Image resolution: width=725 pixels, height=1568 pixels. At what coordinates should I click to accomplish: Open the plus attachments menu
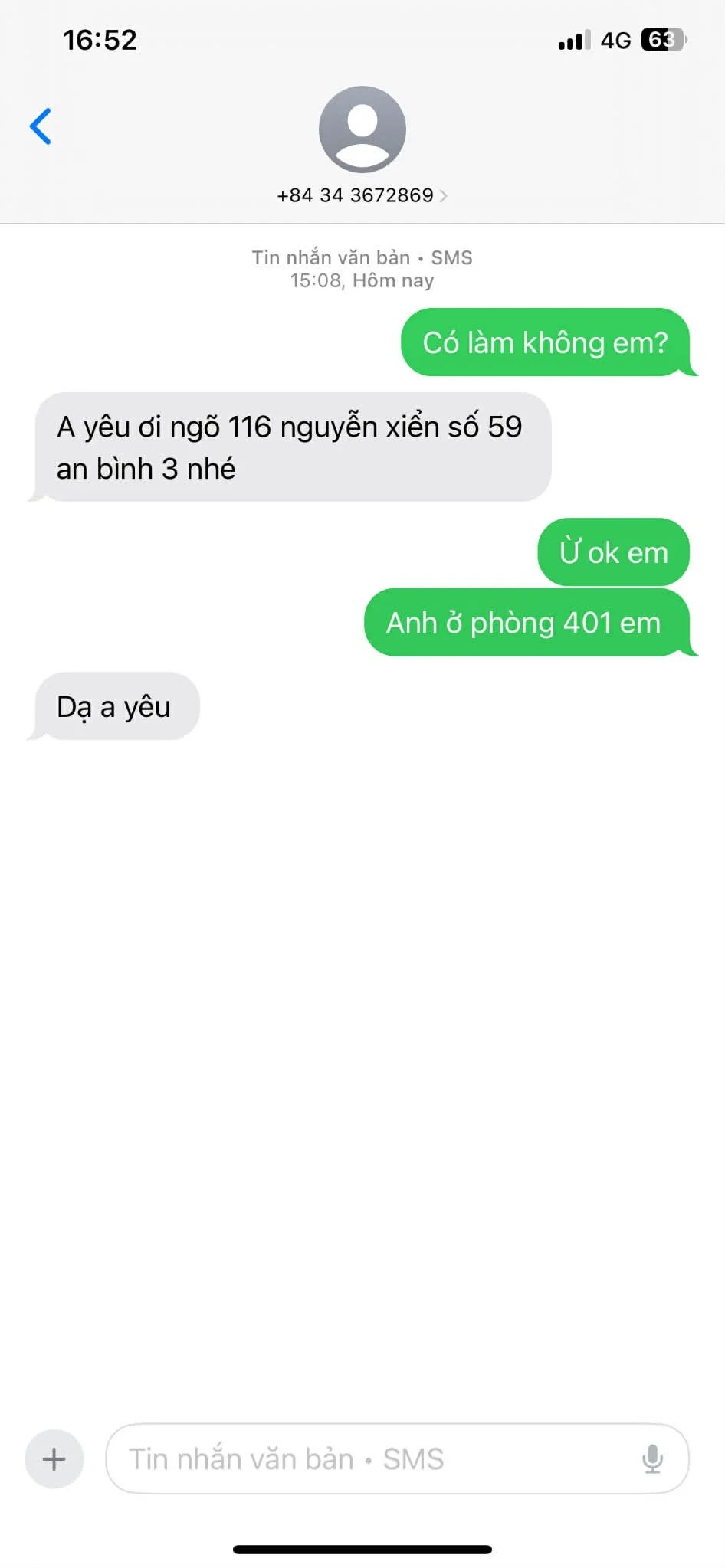[x=54, y=1458]
